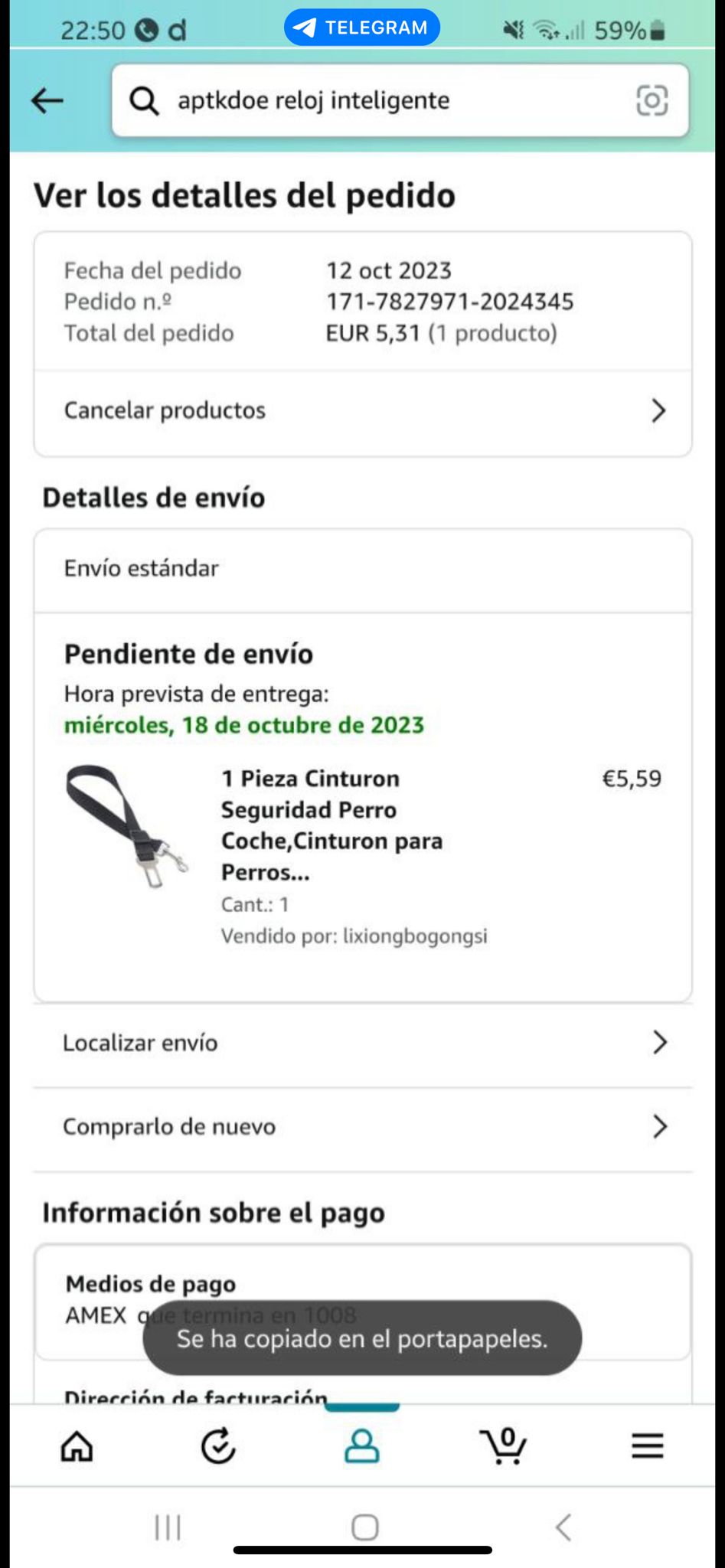Image resolution: width=725 pixels, height=1568 pixels.
Task: Open the camera scan search icon
Action: (x=652, y=100)
